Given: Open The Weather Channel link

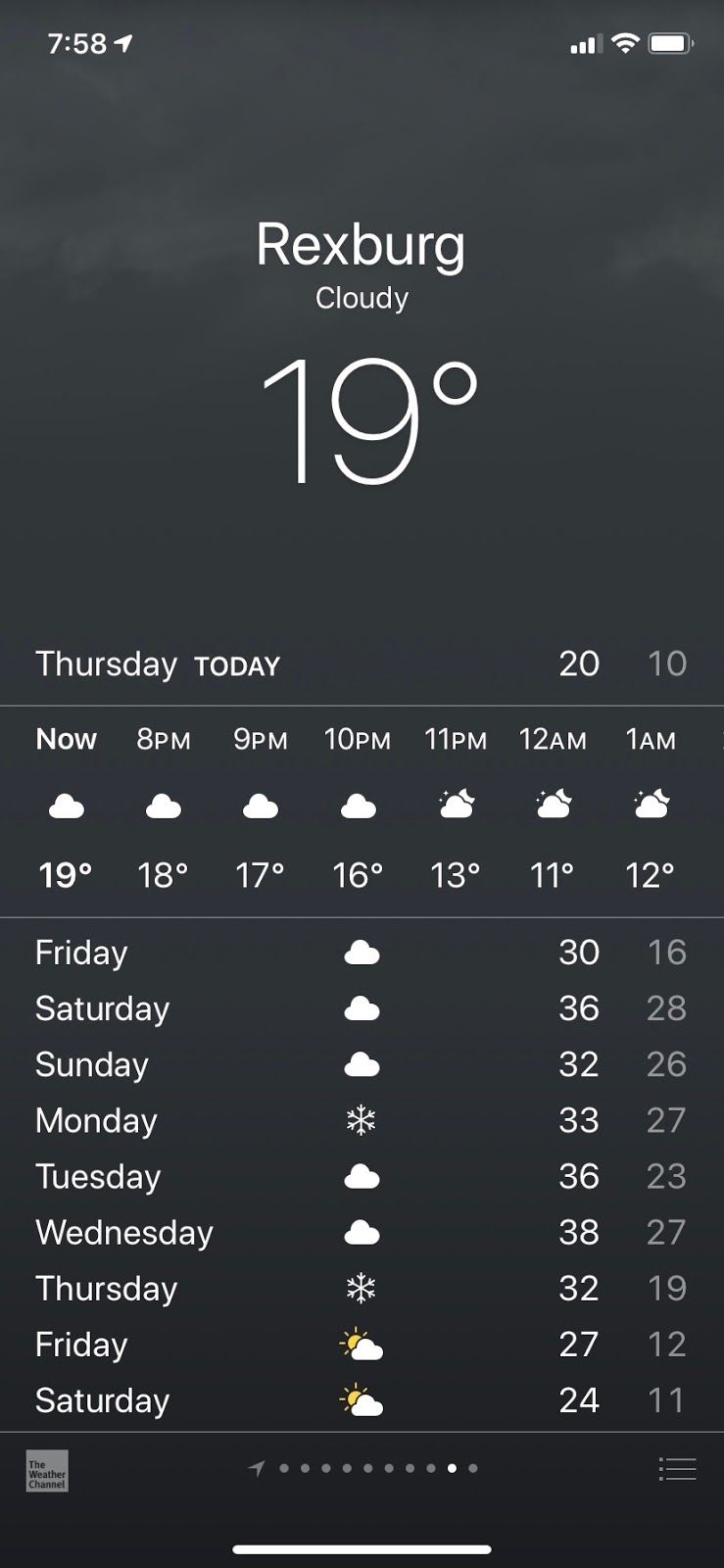Looking at the screenshot, I should coord(47,1471).
